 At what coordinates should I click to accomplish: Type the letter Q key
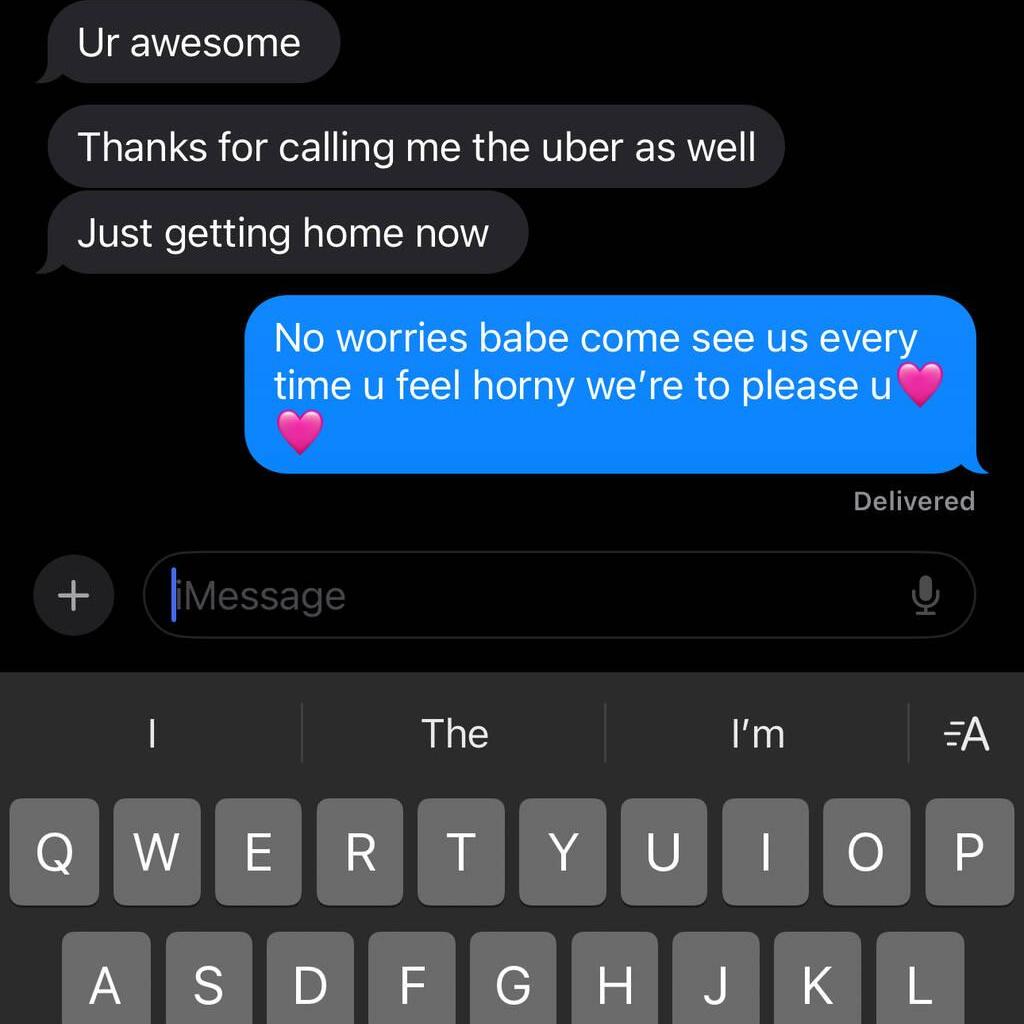click(x=55, y=852)
